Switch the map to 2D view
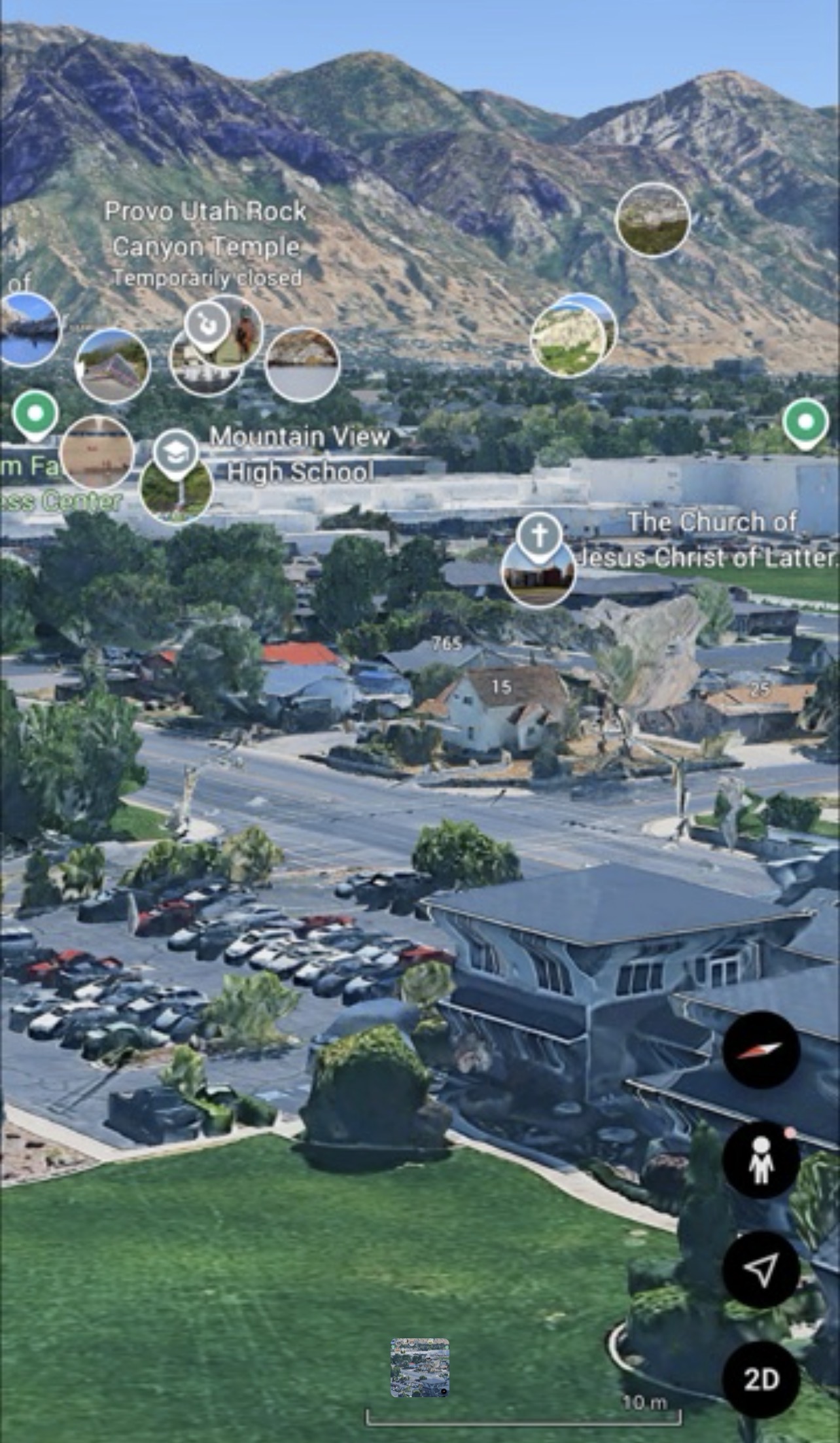This screenshot has height=1443, width=840. tap(761, 1379)
